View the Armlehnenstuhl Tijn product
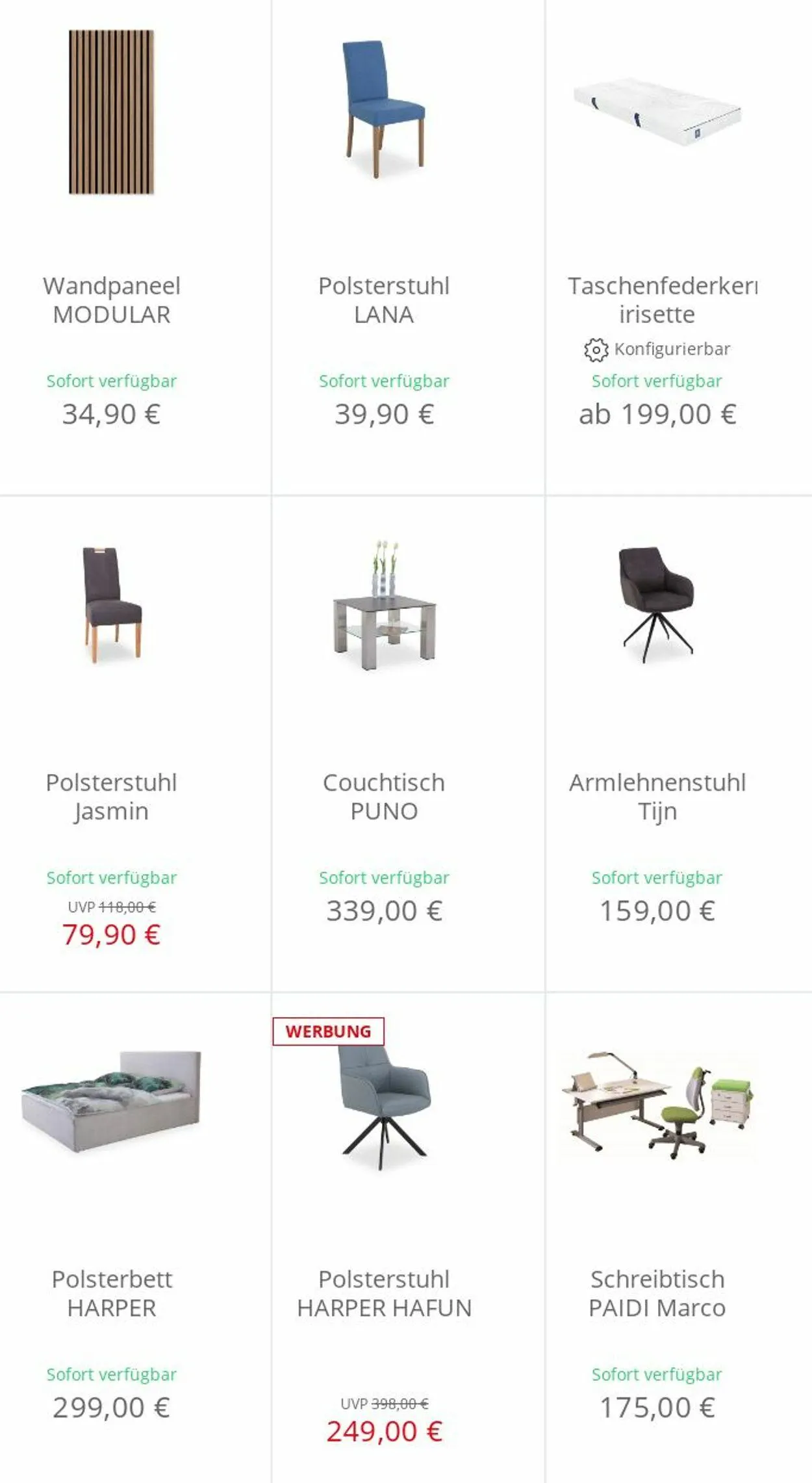This screenshot has height=1483, width=812. tap(679, 743)
